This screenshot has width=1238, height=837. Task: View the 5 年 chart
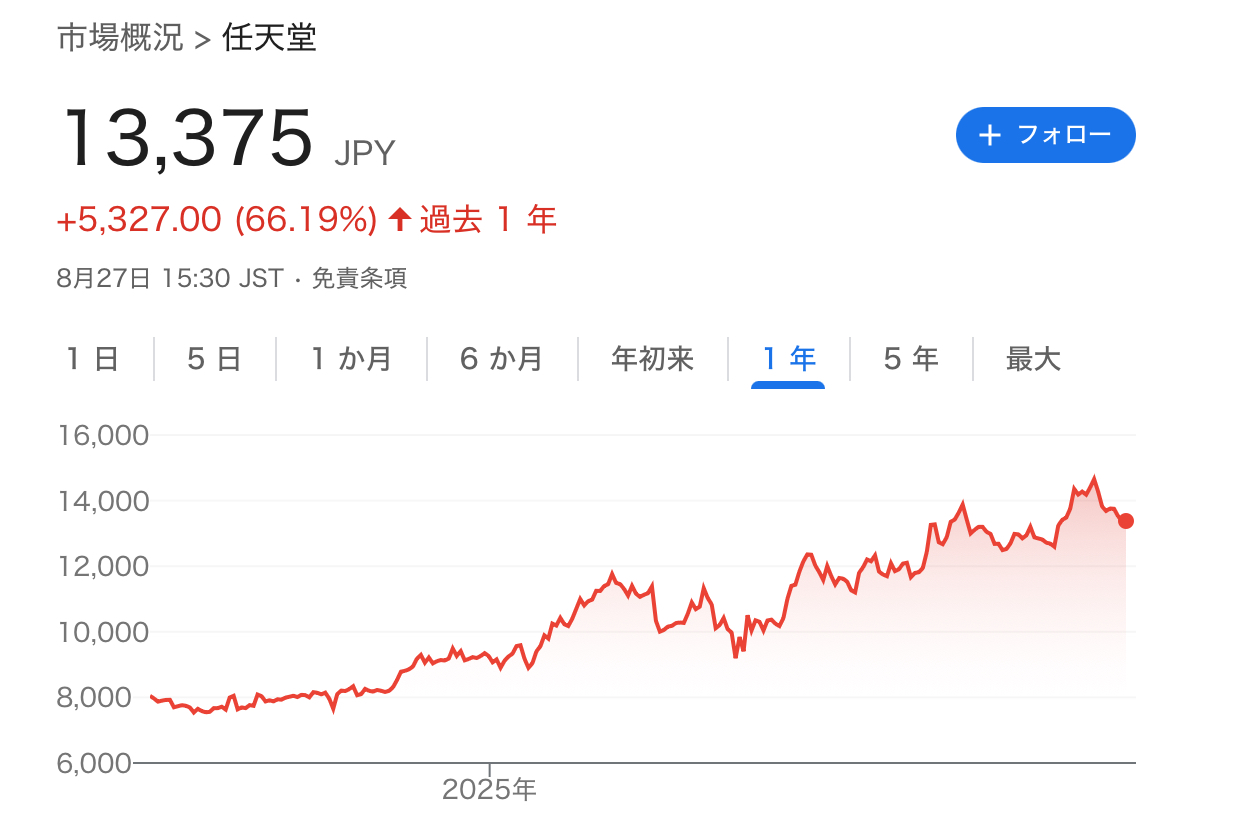click(x=911, y=359)
